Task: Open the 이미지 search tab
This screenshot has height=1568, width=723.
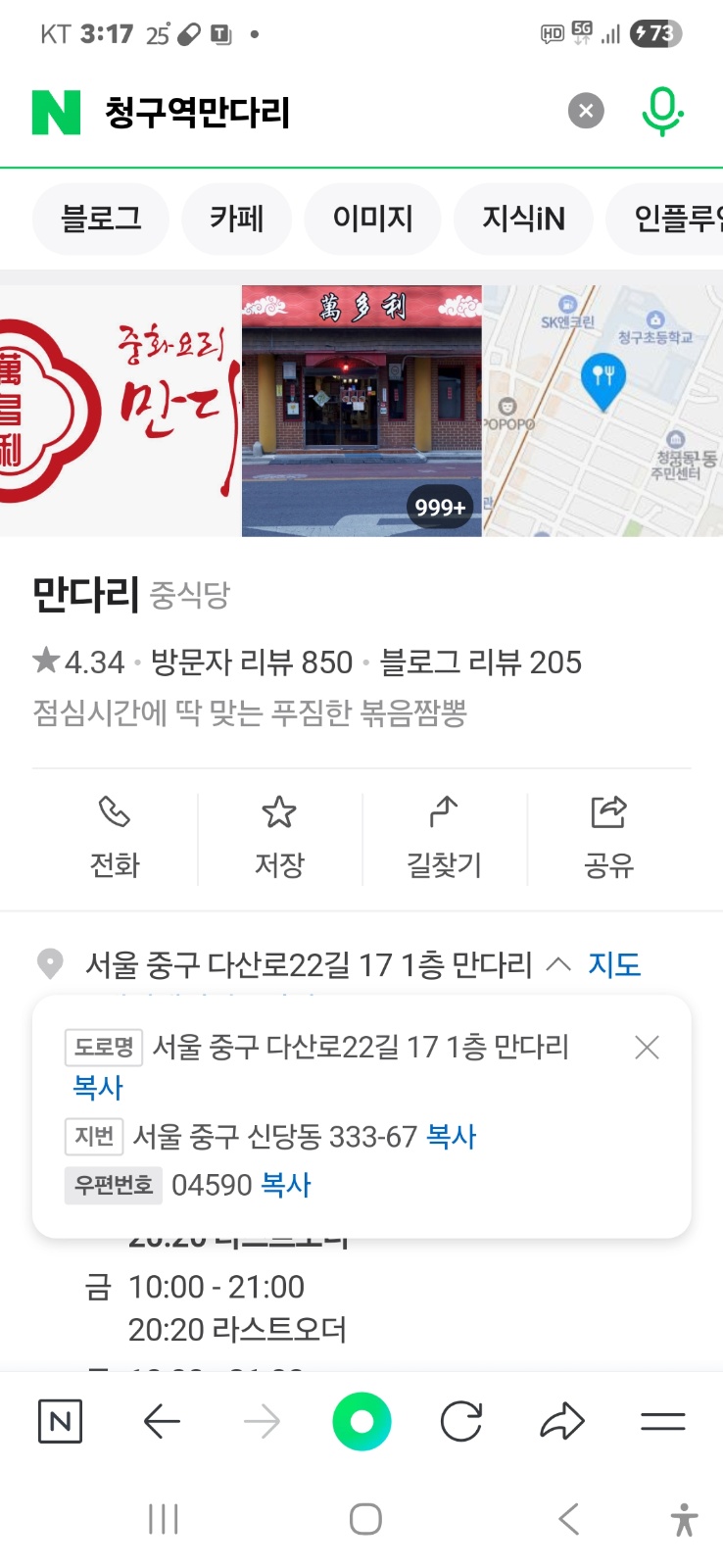Action: pyautogui.click(x=372, y=219)
